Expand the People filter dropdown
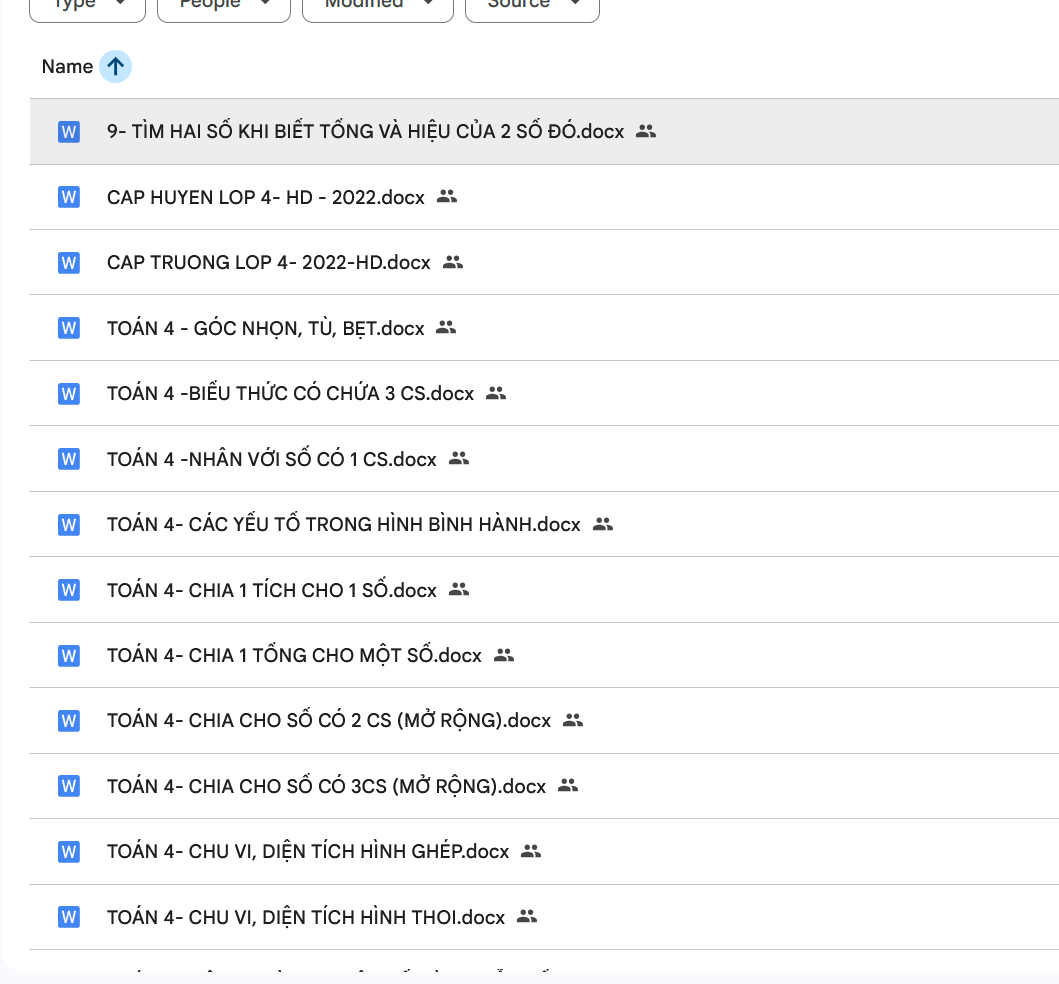The image size is (1059, 984). (x=224, y=5)
